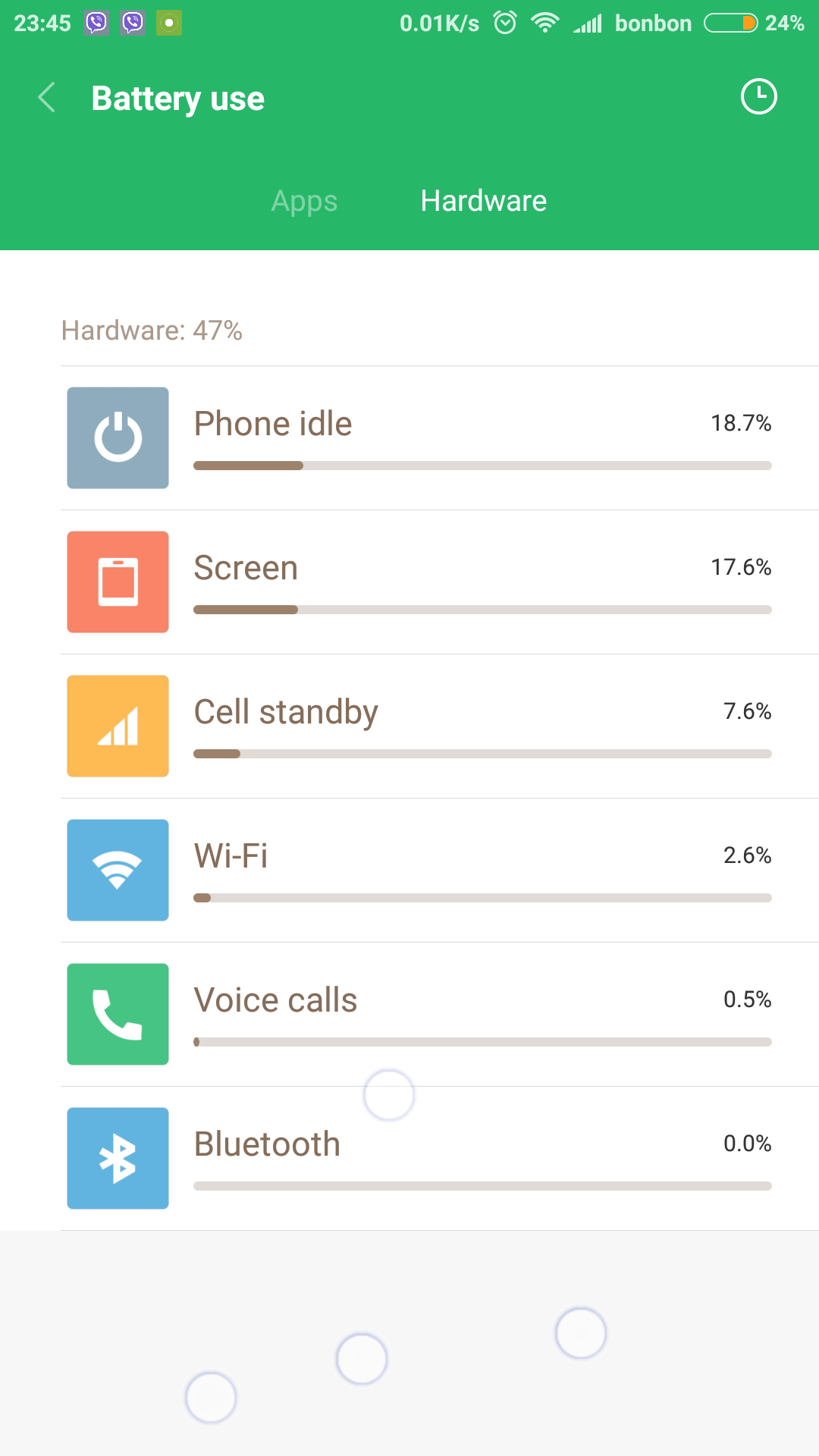Image resolution: width=819 pixels, height=1456 pixels.
Task: Tap the Wi-Fi battery usage row
Action: [440, 871]
